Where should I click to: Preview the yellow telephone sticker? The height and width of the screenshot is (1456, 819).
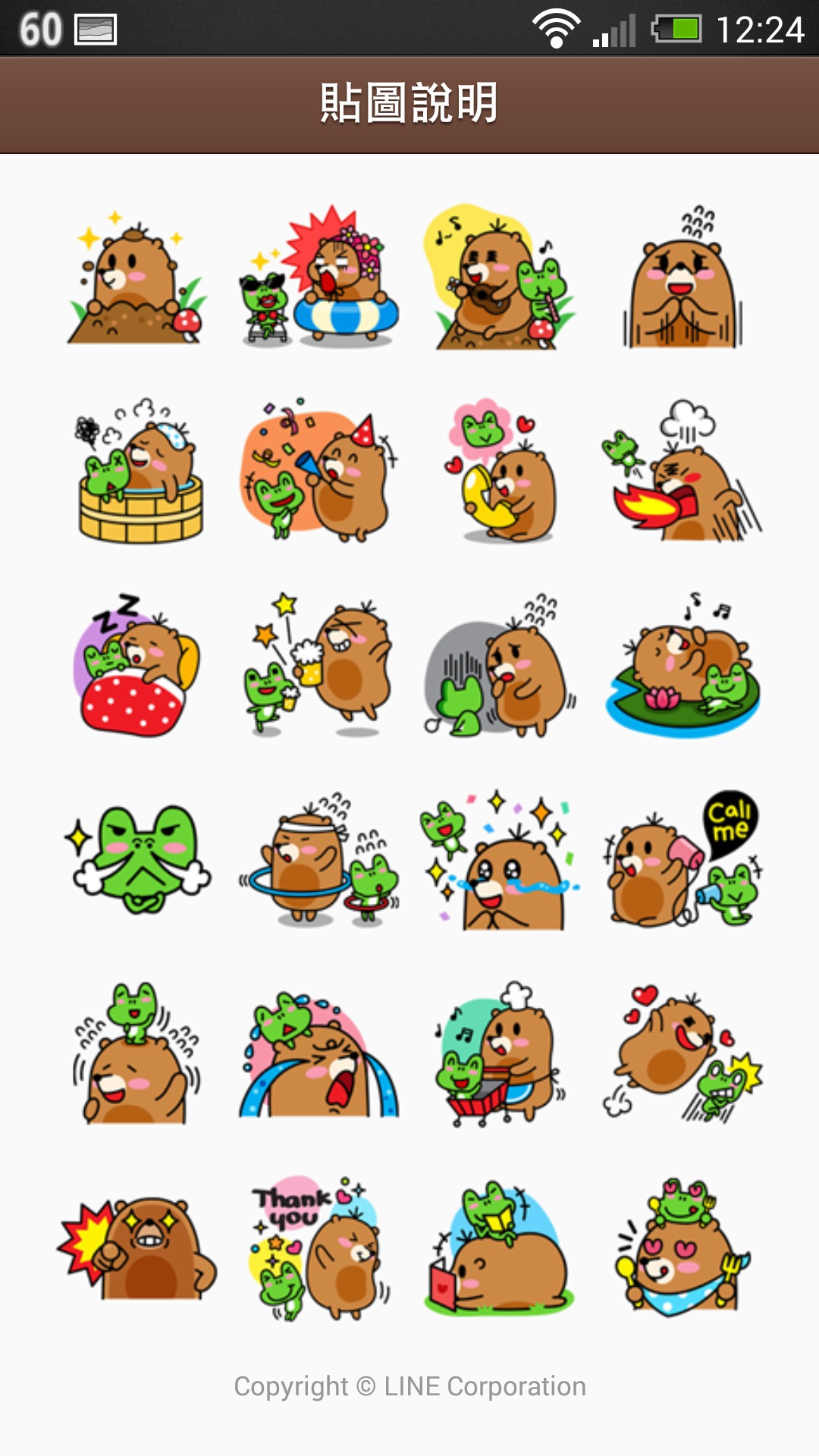[500, 470]
